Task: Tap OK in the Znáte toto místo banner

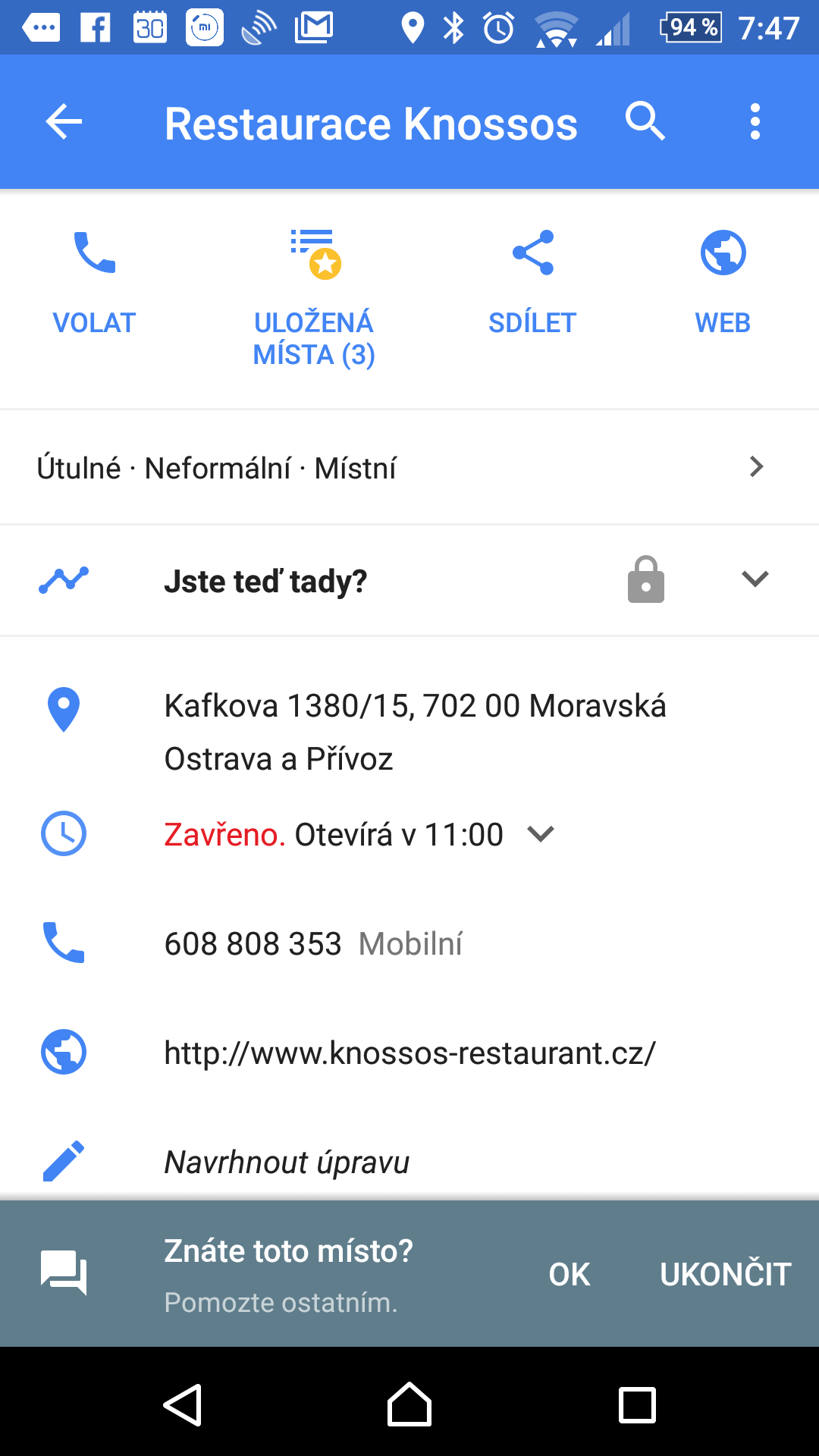Action: click(570, 1274)
